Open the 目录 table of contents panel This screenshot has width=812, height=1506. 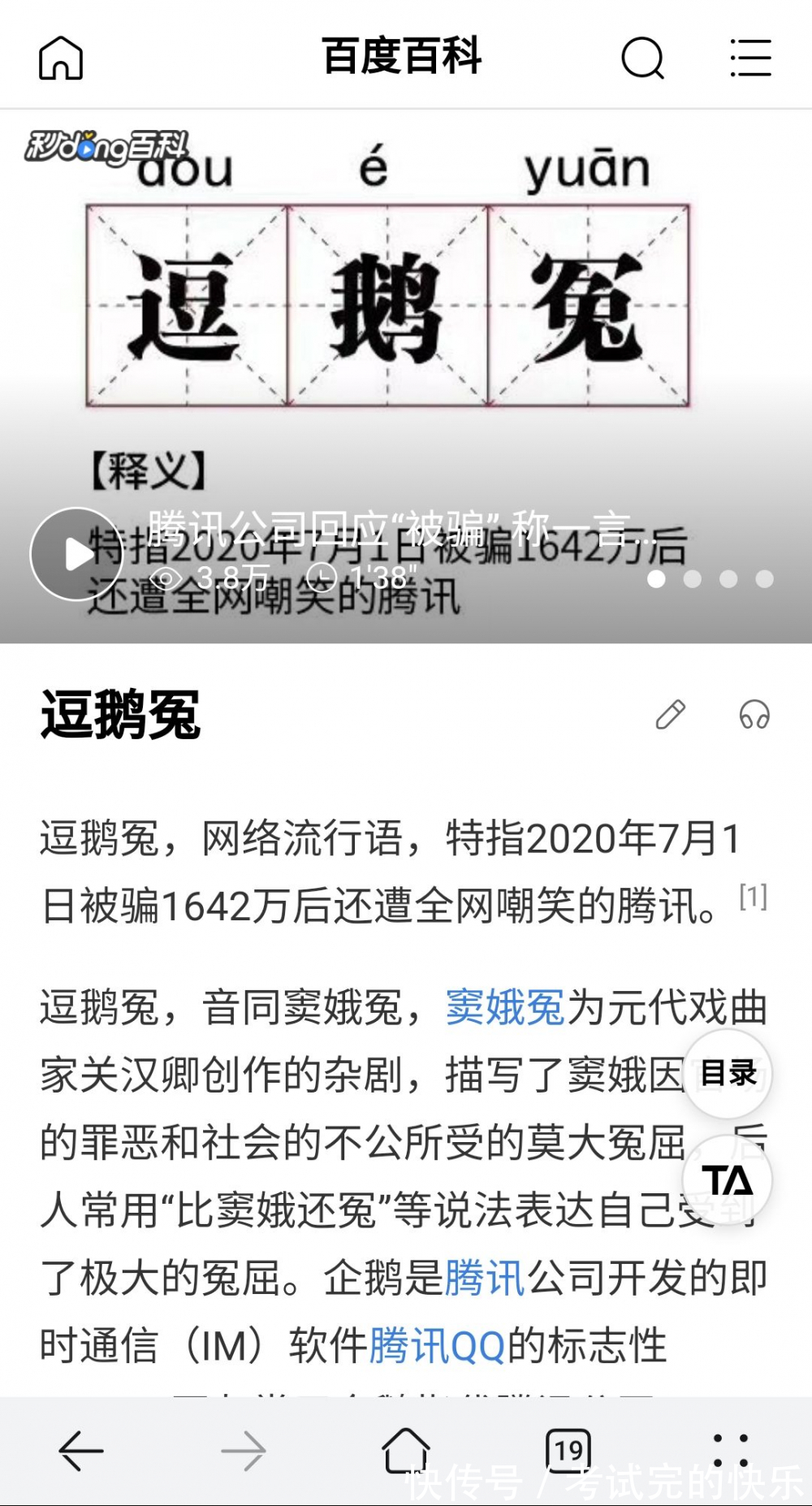point(729,1073)
